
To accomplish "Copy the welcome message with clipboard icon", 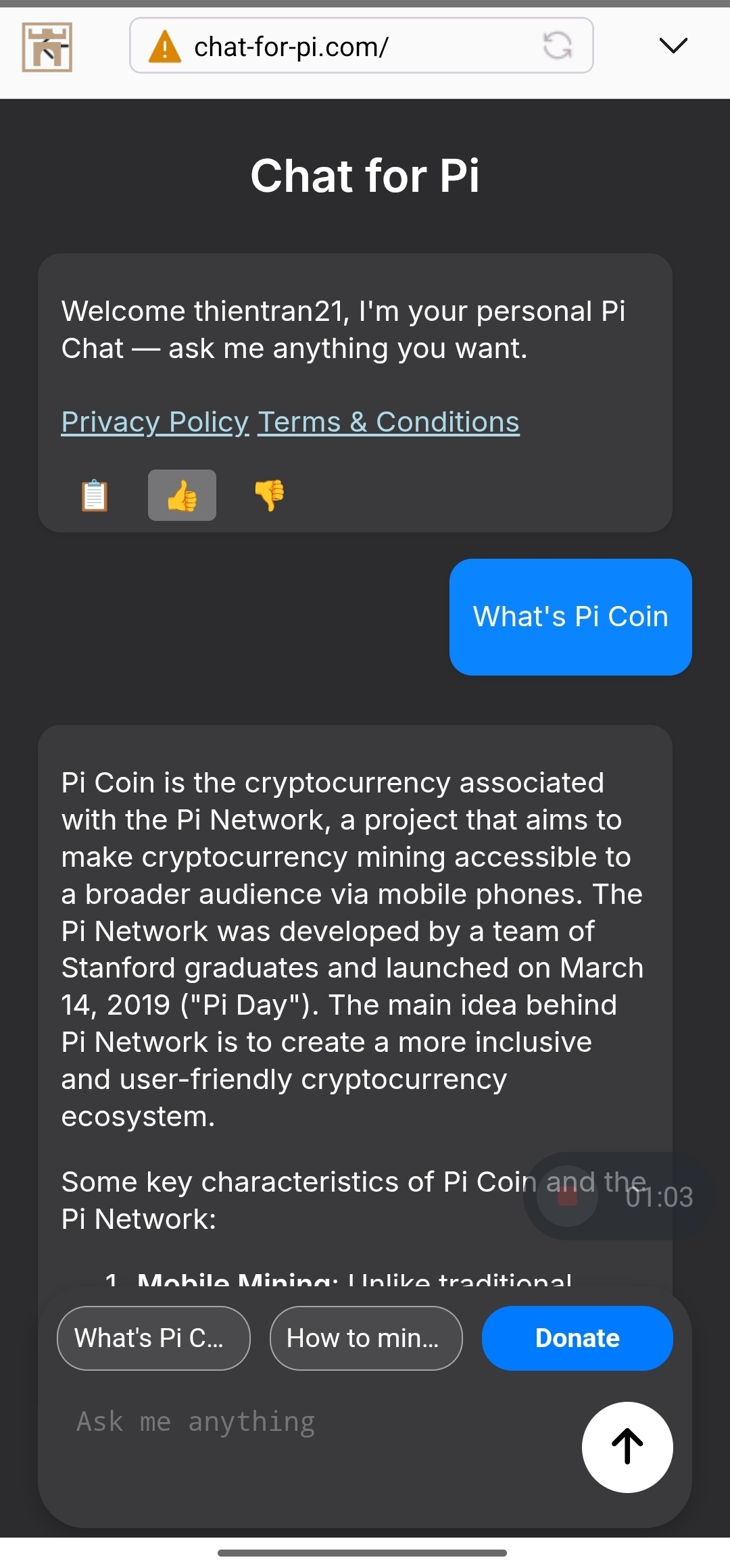I will [x=95, y=495].
